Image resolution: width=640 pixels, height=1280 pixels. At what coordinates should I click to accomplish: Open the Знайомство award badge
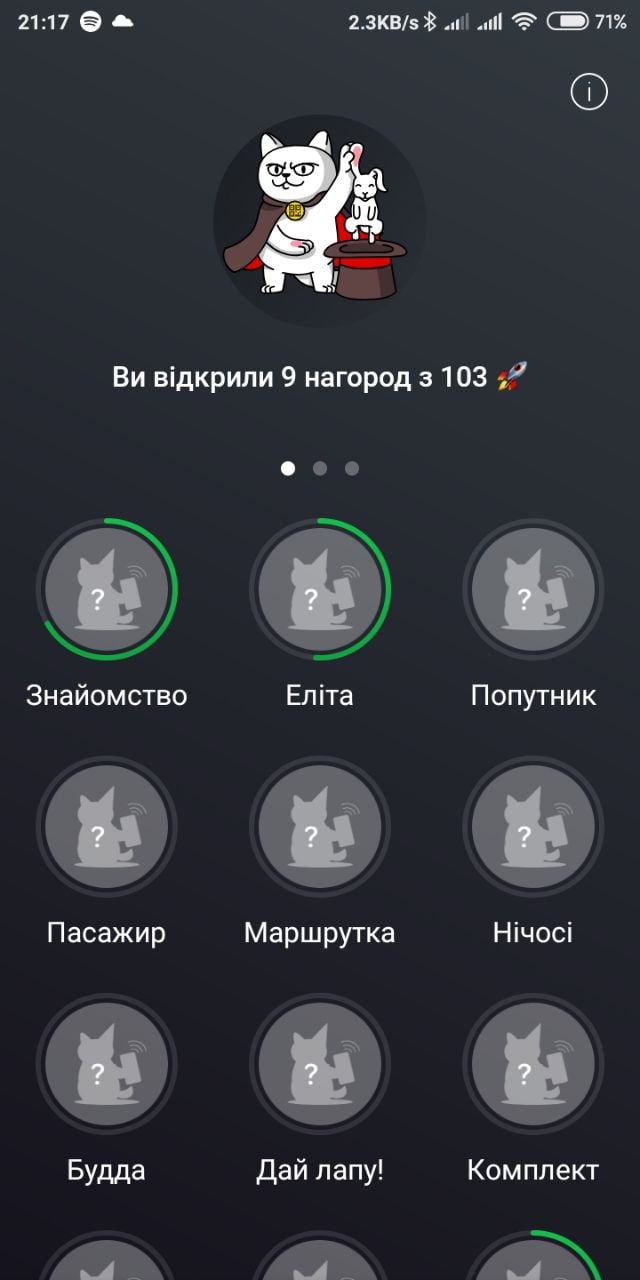107,590
